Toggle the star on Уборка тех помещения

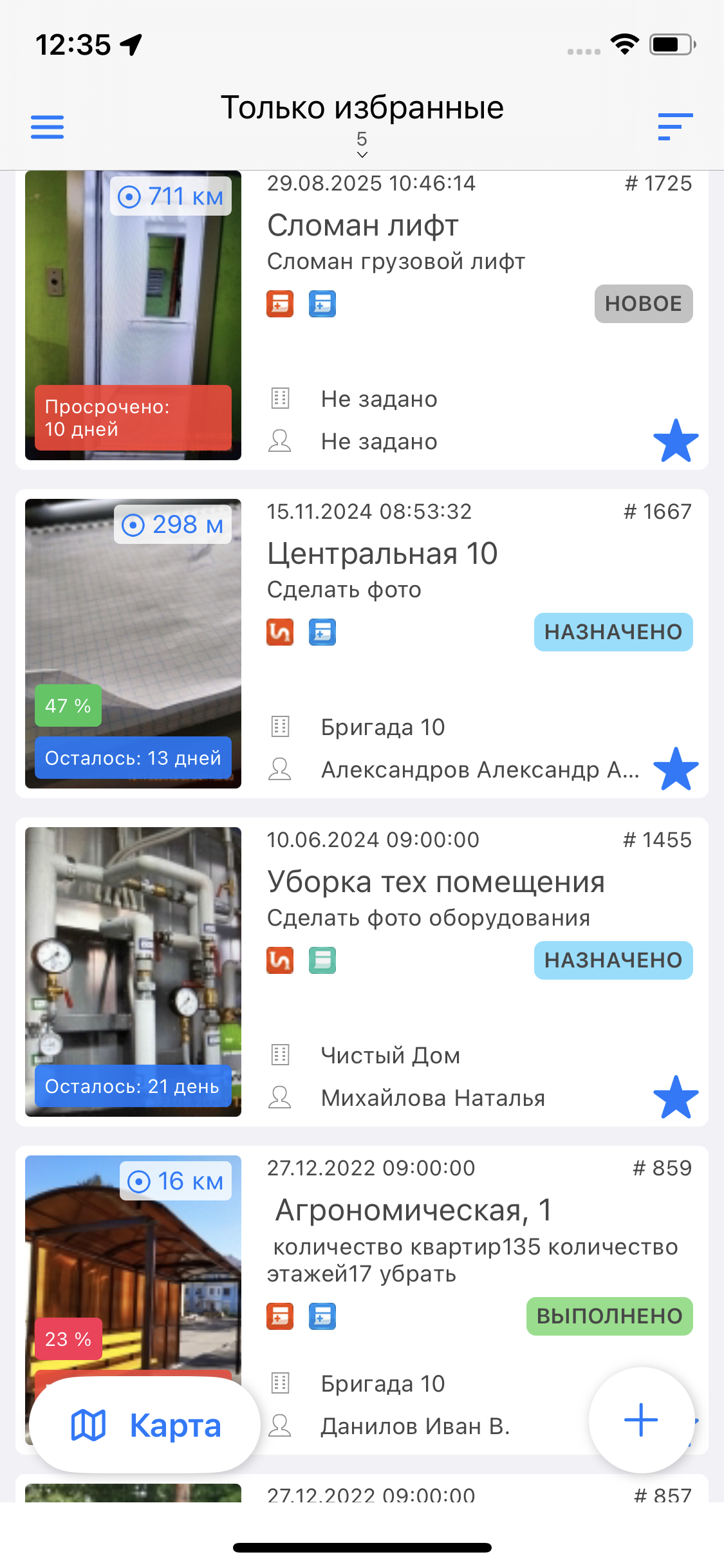coord(676,1097)
